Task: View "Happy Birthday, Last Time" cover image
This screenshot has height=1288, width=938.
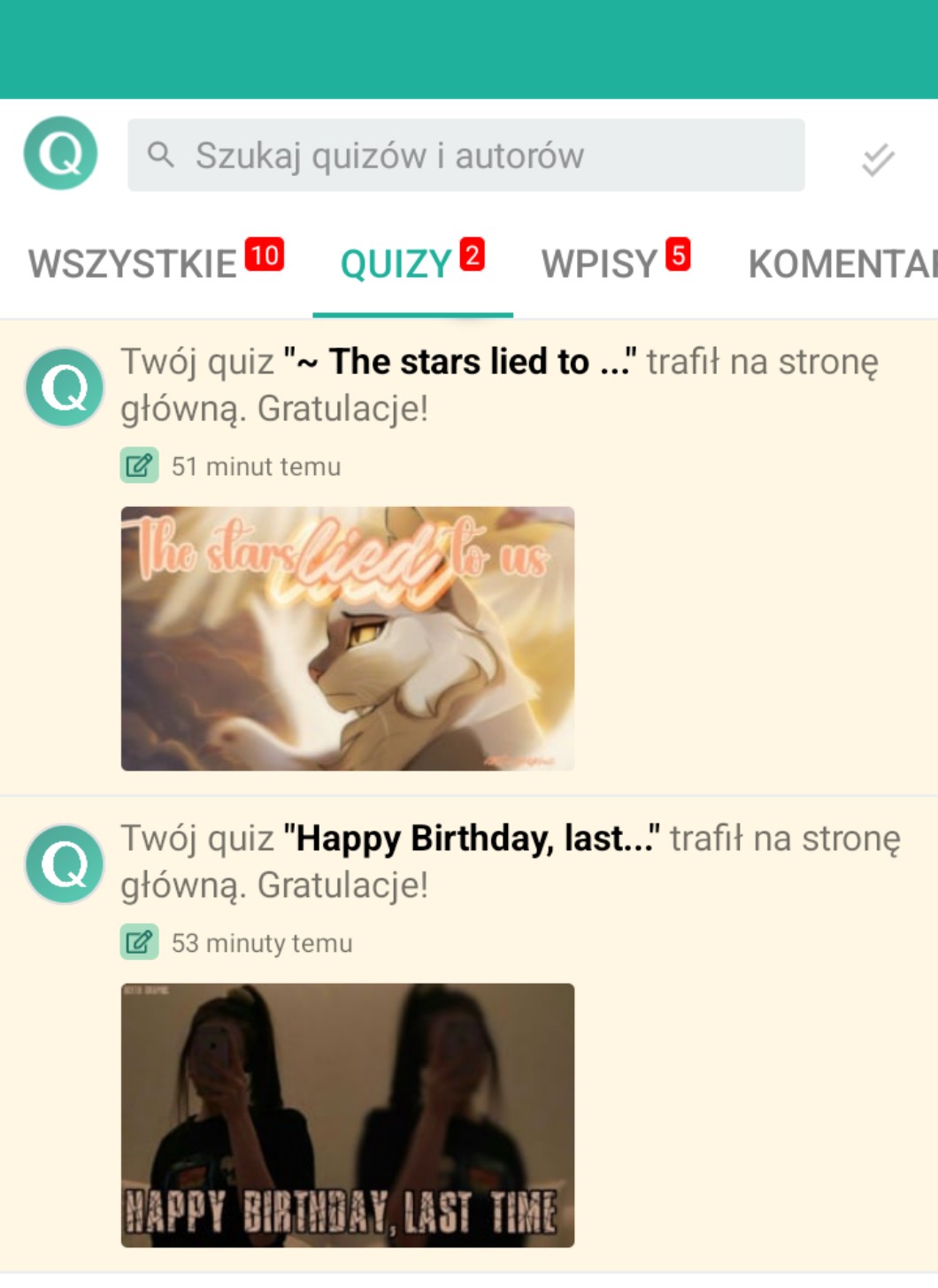Action: point(348,1115)
